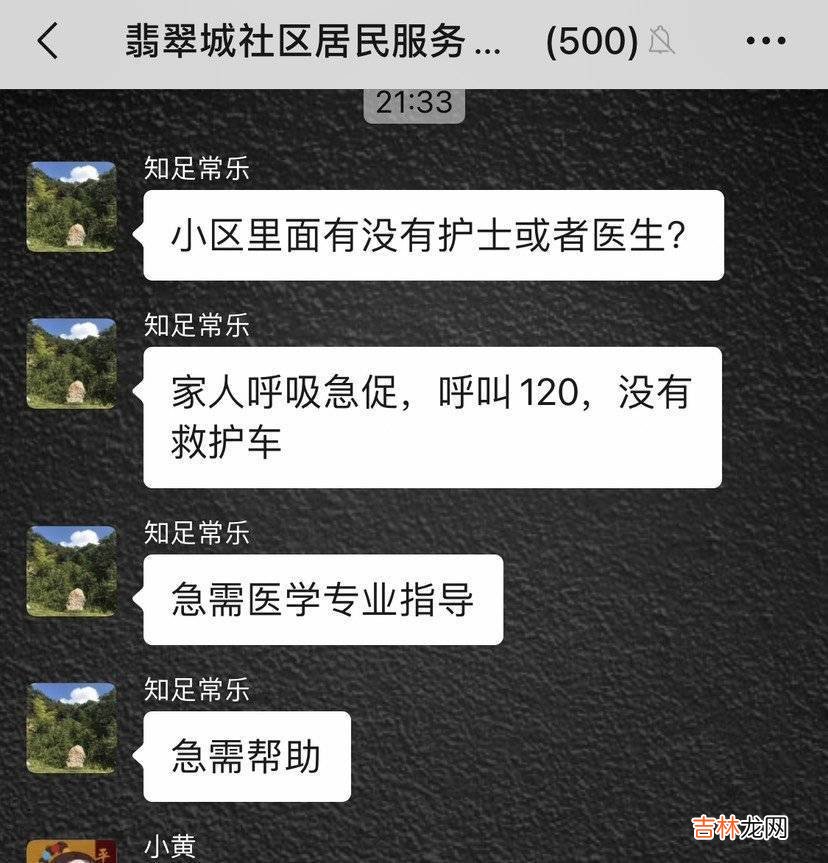The height and width of the screenshot is (863, 828).
Task: Open 知足常乐 avatar beside 急需帮助
Action: 71,727
